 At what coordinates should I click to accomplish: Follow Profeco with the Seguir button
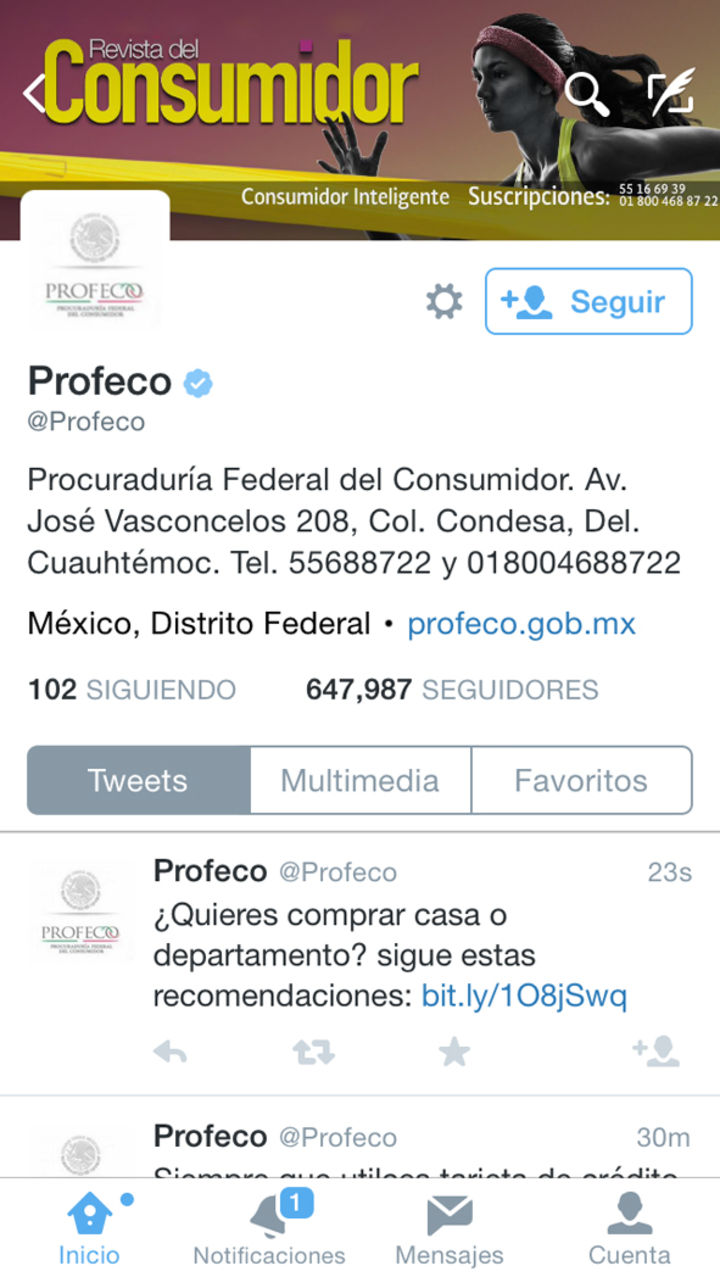coord(588,301)
